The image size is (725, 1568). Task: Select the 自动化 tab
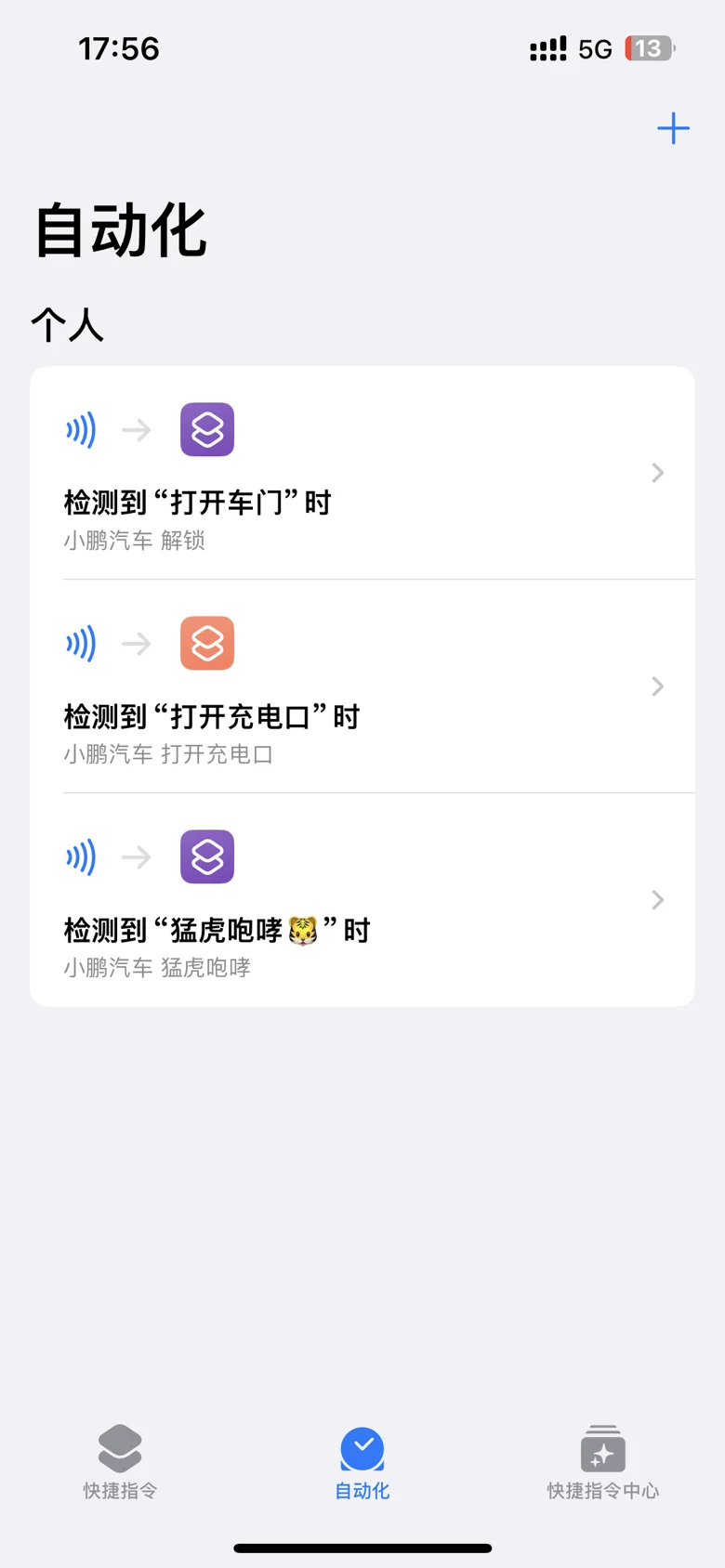(x=362, y=1462)
